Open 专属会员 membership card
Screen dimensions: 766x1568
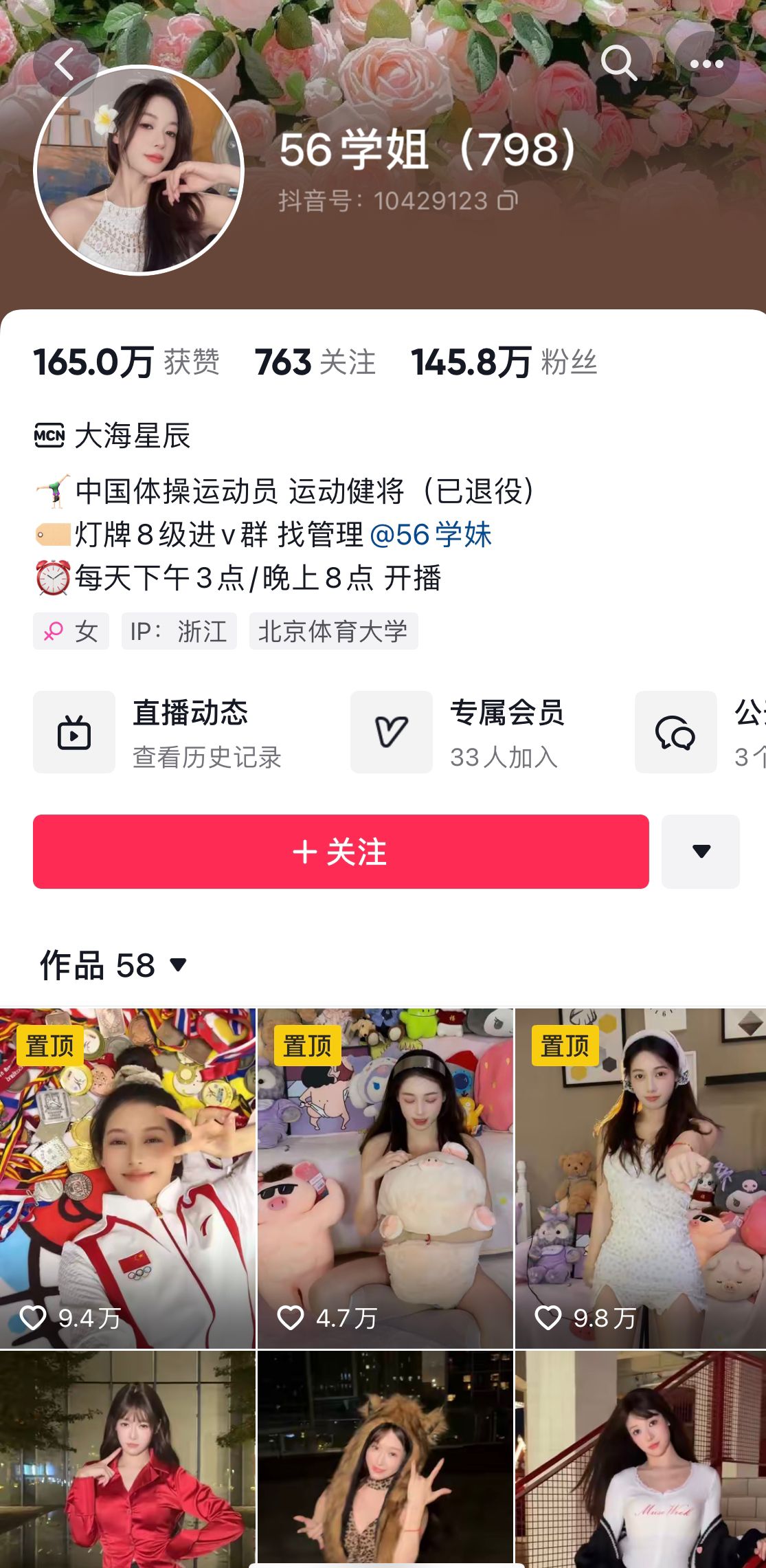[458, 733]
